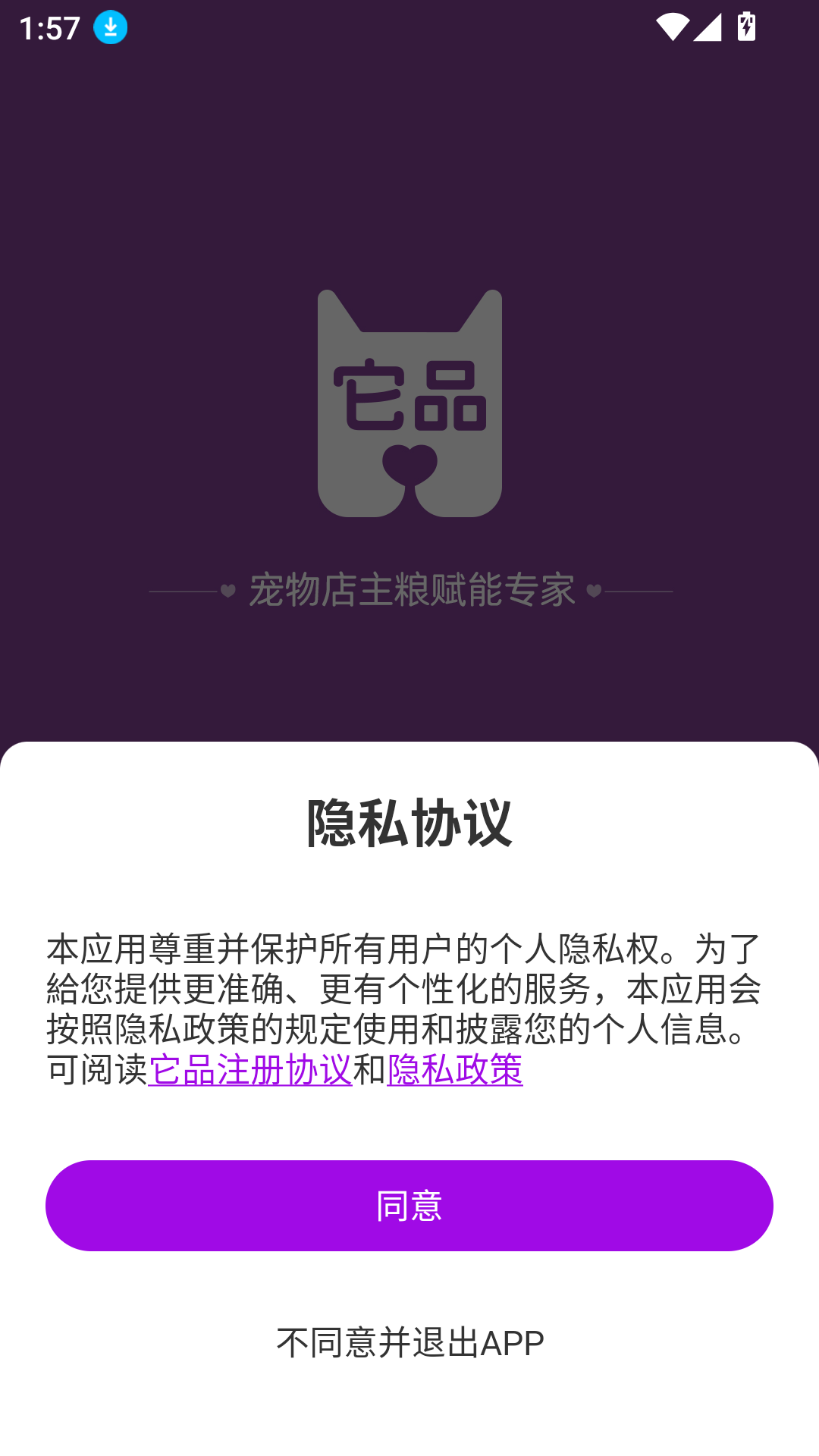The height and width of the screenshot is (1456, 819).
Task: Open the 它品注册协议 agreement link
Action: tap(250, 1072)
